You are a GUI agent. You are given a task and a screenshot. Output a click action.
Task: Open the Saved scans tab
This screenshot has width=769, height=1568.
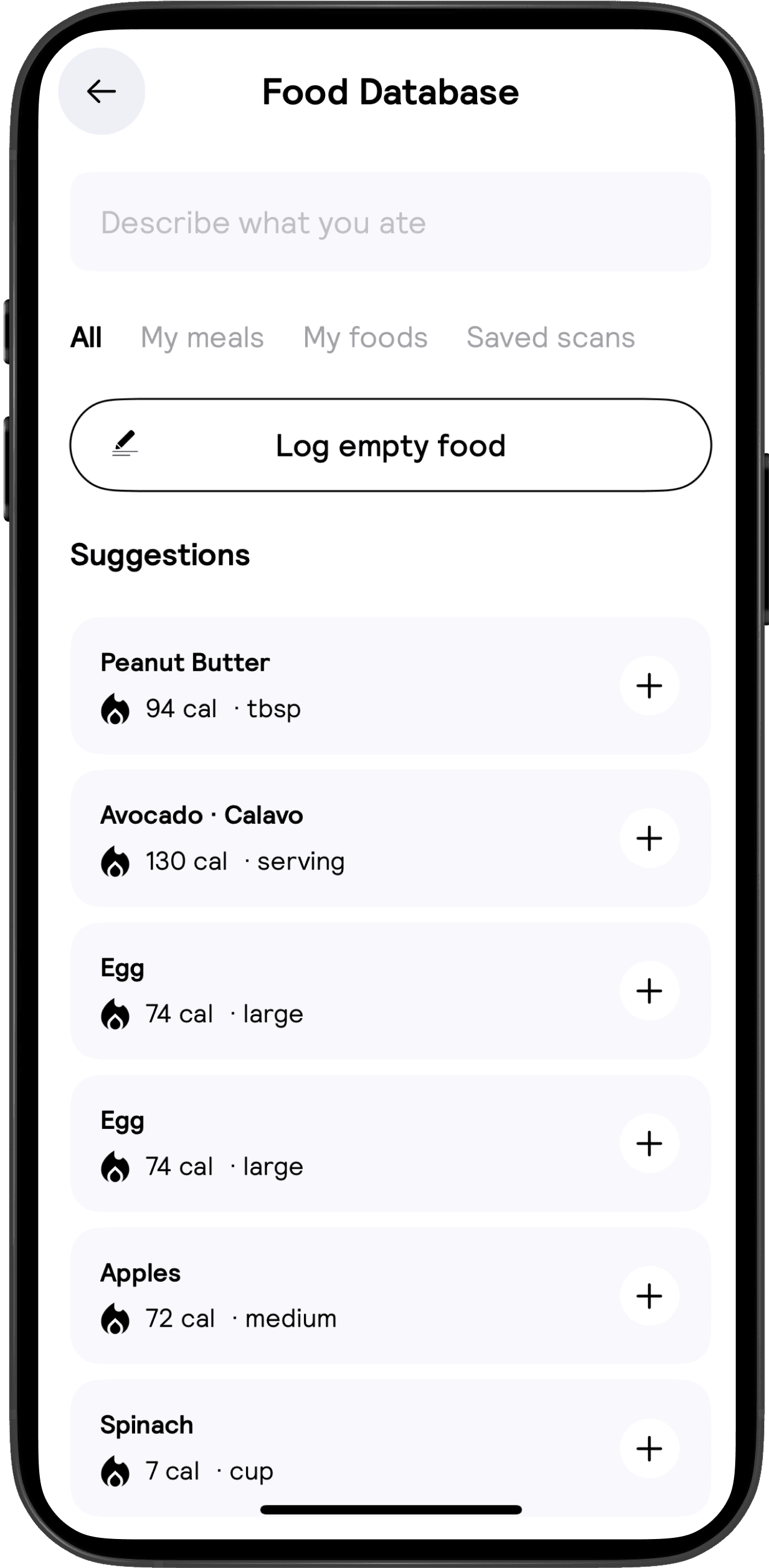pos(551,337)
